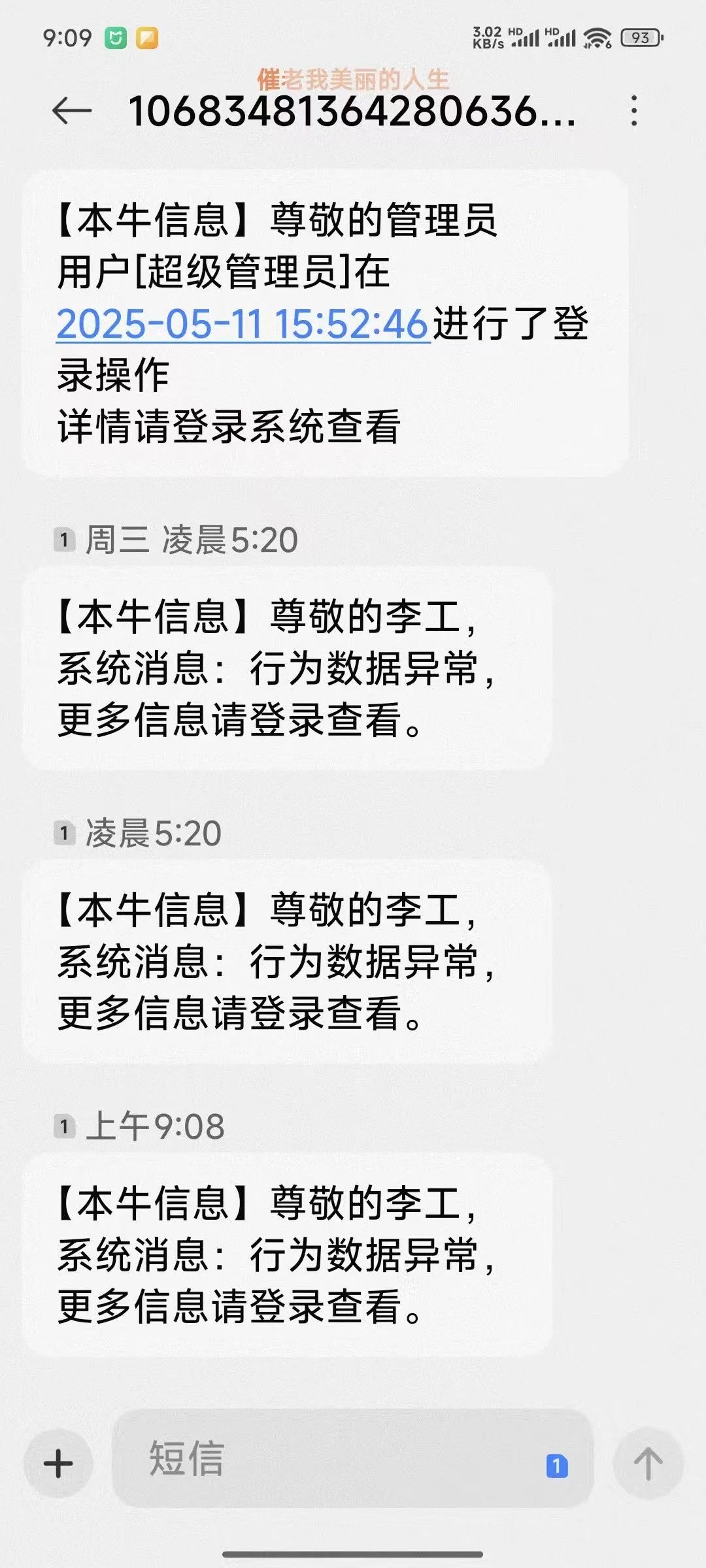The image size is (706, 1568).
Task: Switch SIM card in the input box
Action: click(x=557, y=1466)
